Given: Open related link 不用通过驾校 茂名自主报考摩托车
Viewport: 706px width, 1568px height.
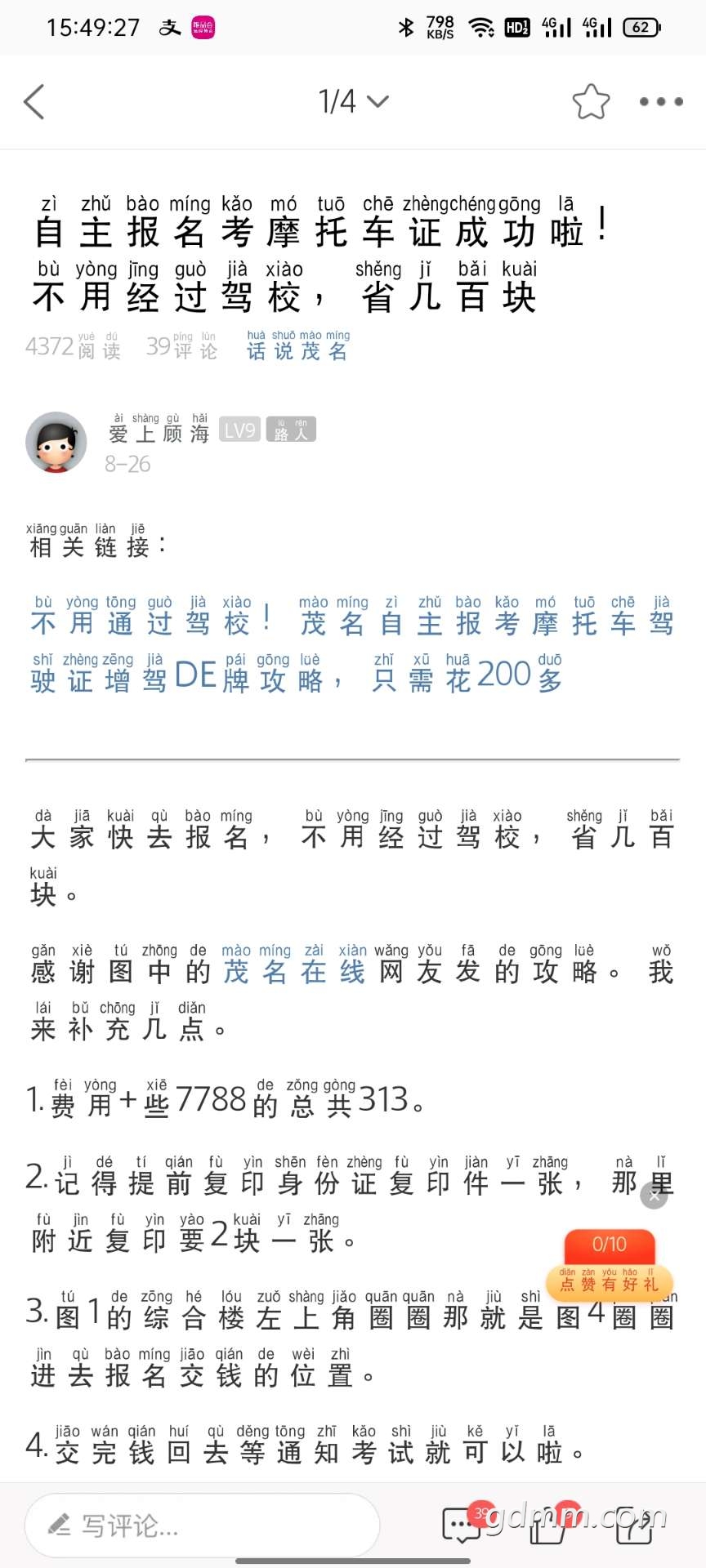Looking at the screenshot, I should tap(352, 645).
